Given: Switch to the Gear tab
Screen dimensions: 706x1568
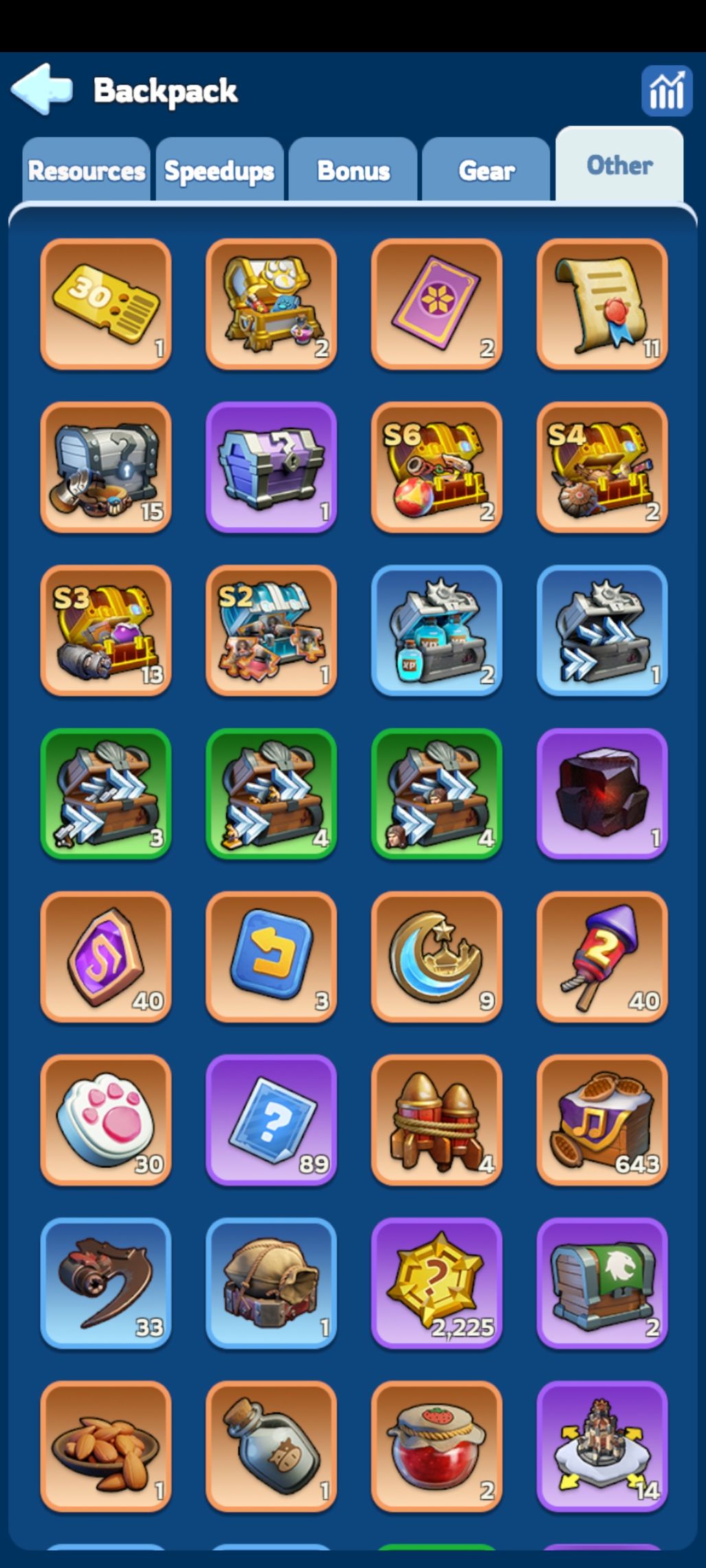Looking at the screenshot, I should click(486, 170).
